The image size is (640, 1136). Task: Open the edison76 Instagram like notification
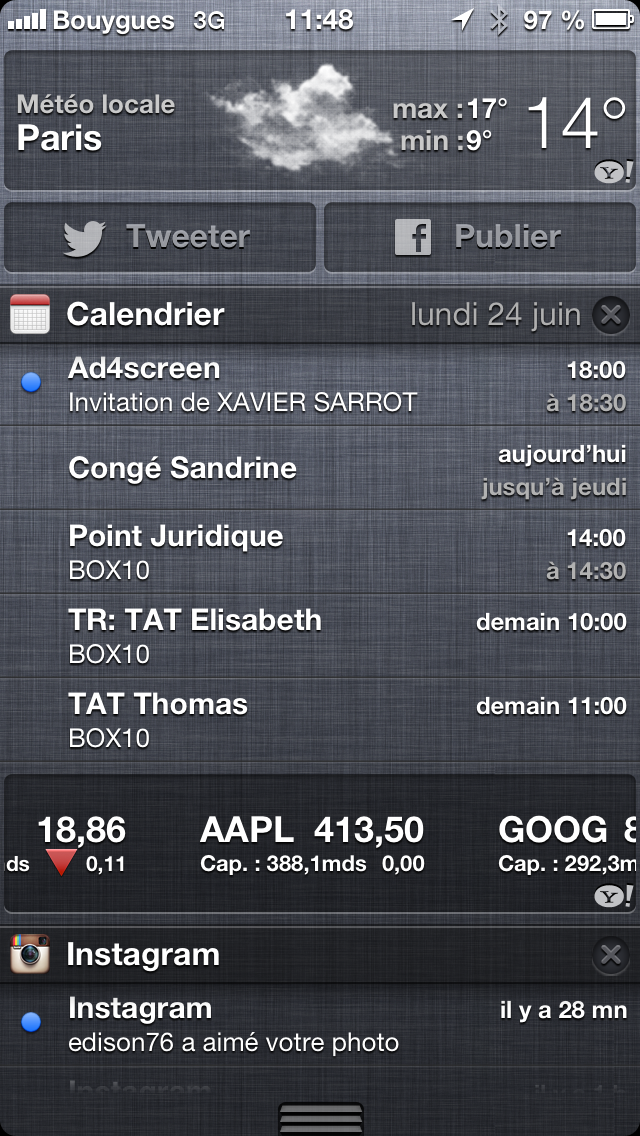(320, 1024)
